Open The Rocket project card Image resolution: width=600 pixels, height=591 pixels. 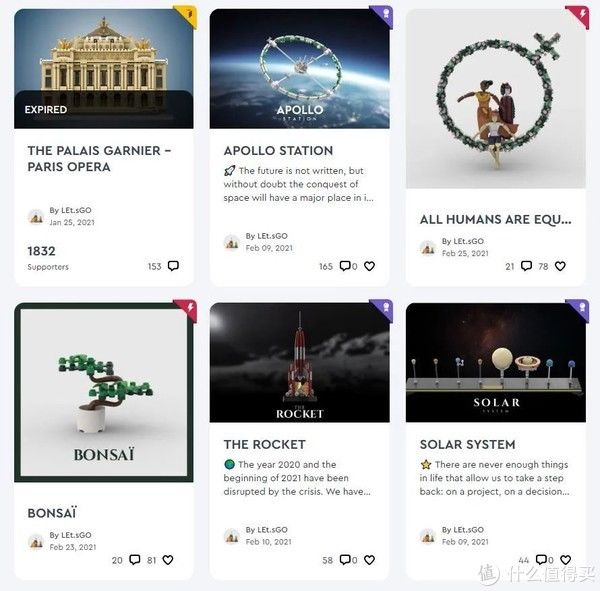[264, 444]
